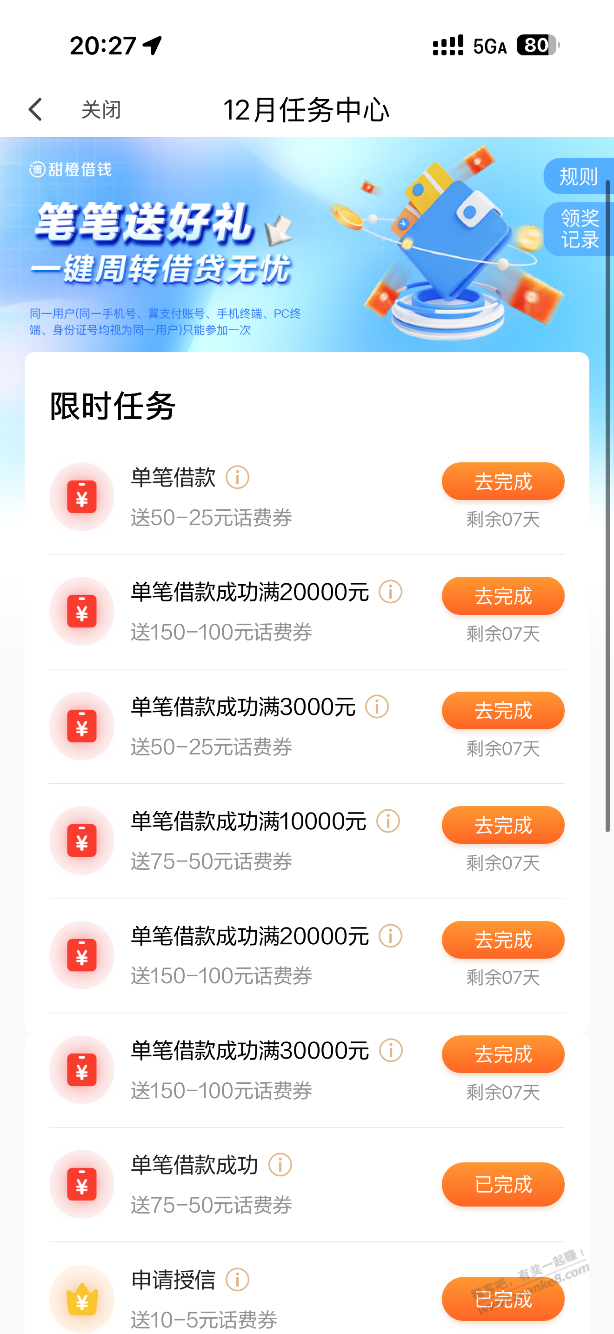Show info for 单笔借款成功满3000元 task
614x1334 pixels.
pos(377,707)
